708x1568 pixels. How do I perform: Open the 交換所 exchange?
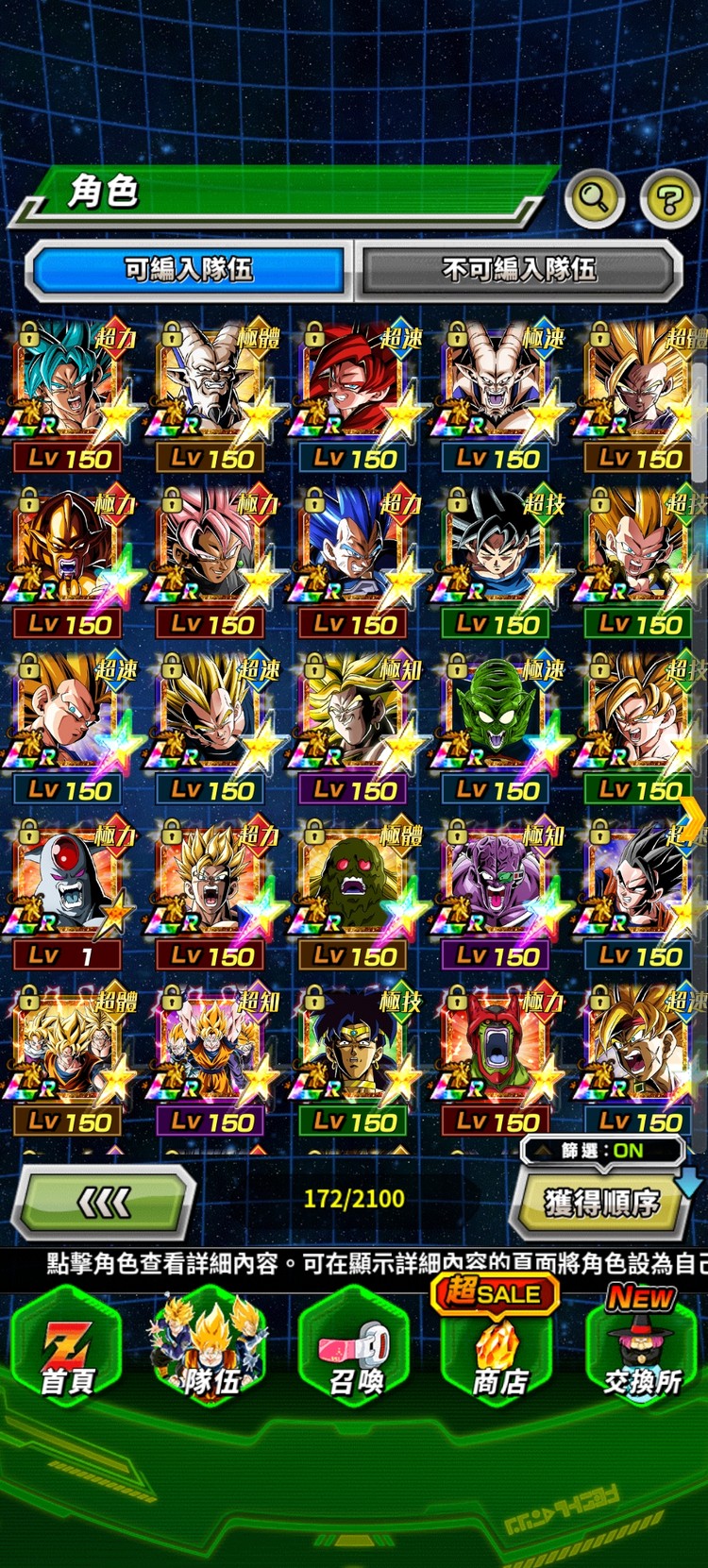coord(642,1350)
